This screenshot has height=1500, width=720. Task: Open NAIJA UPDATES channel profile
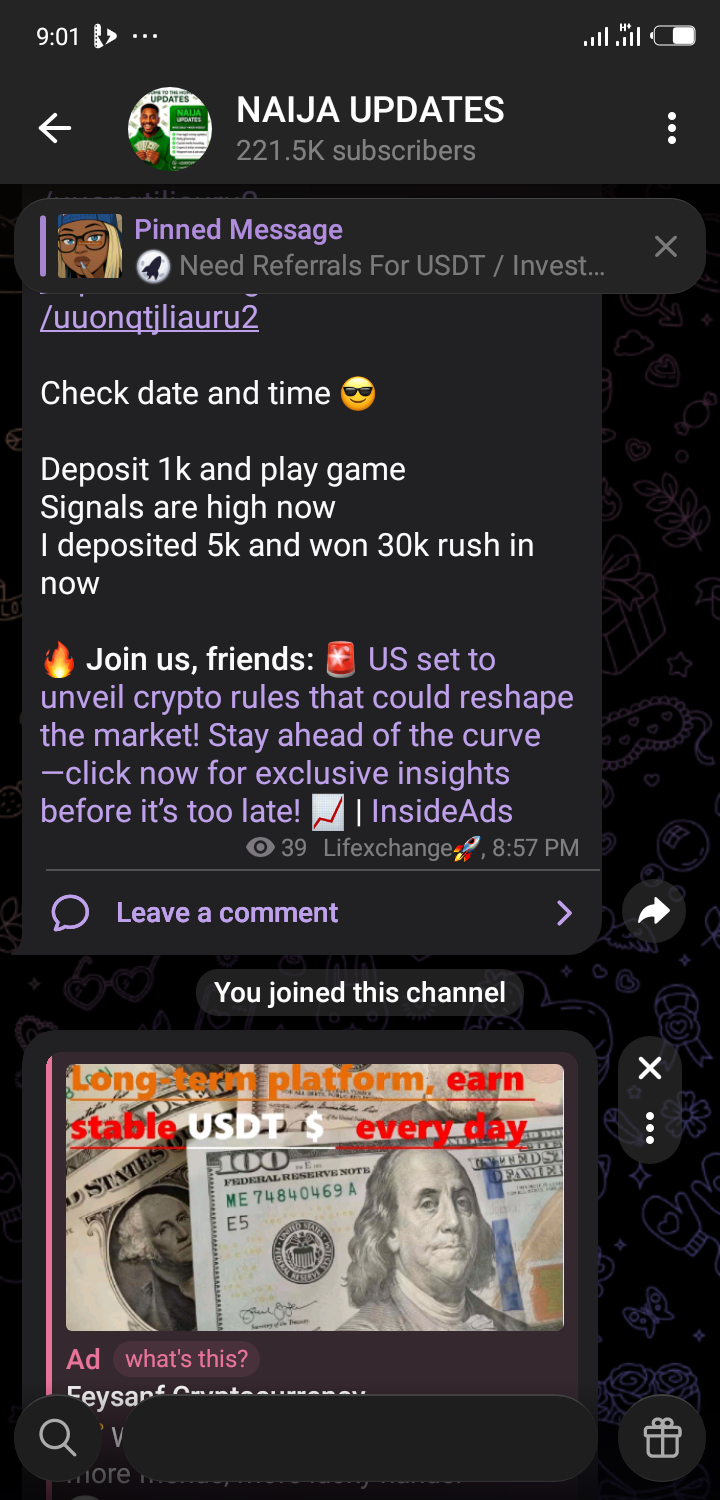tap(370, 128)
